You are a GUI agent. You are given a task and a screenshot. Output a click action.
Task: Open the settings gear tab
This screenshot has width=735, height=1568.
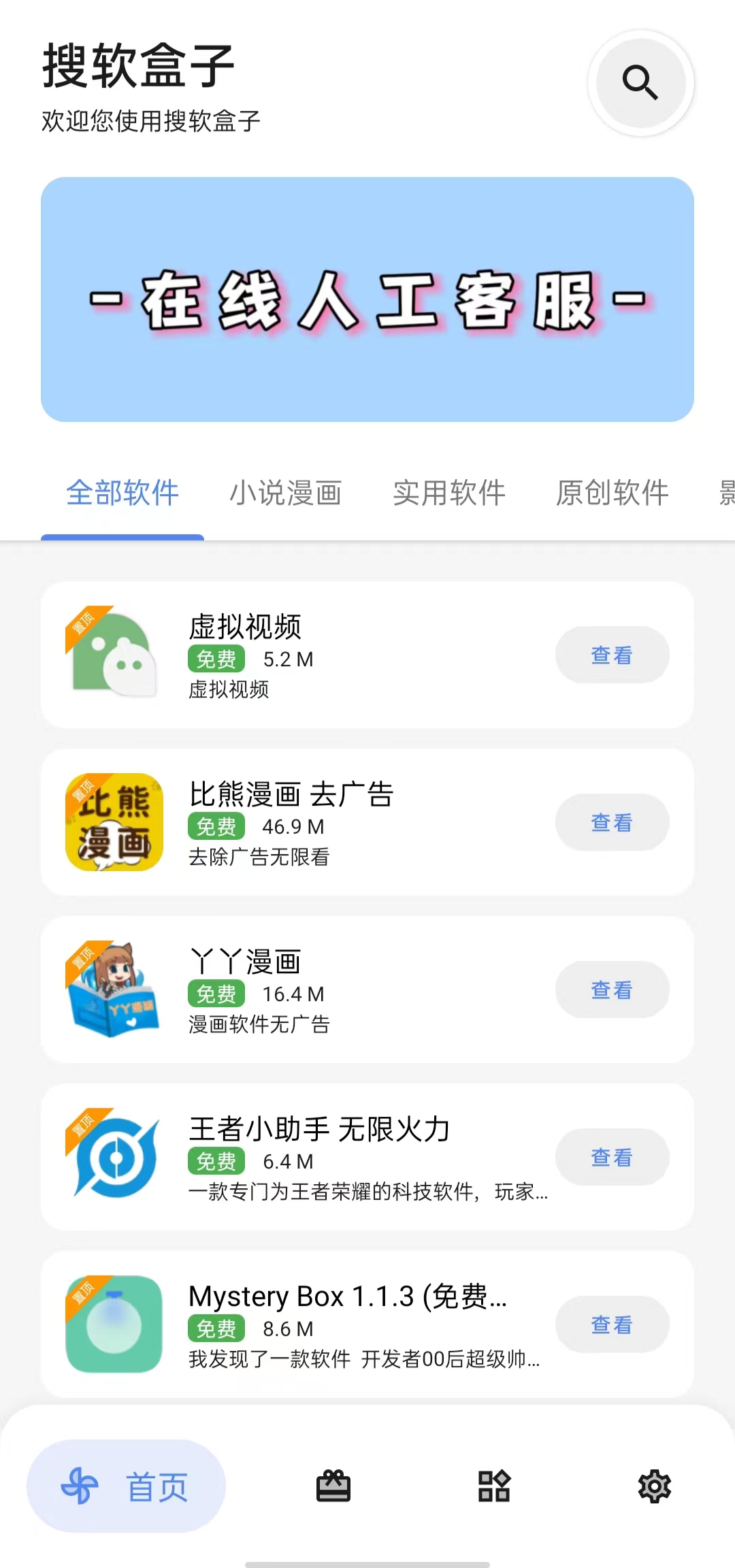tap(655, 1486)
